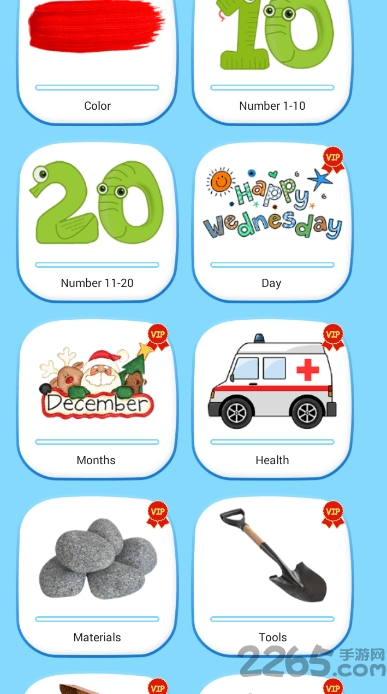Open the Materials category card
Viewport: 387px width, 694px height.
[x=97, y=576]
